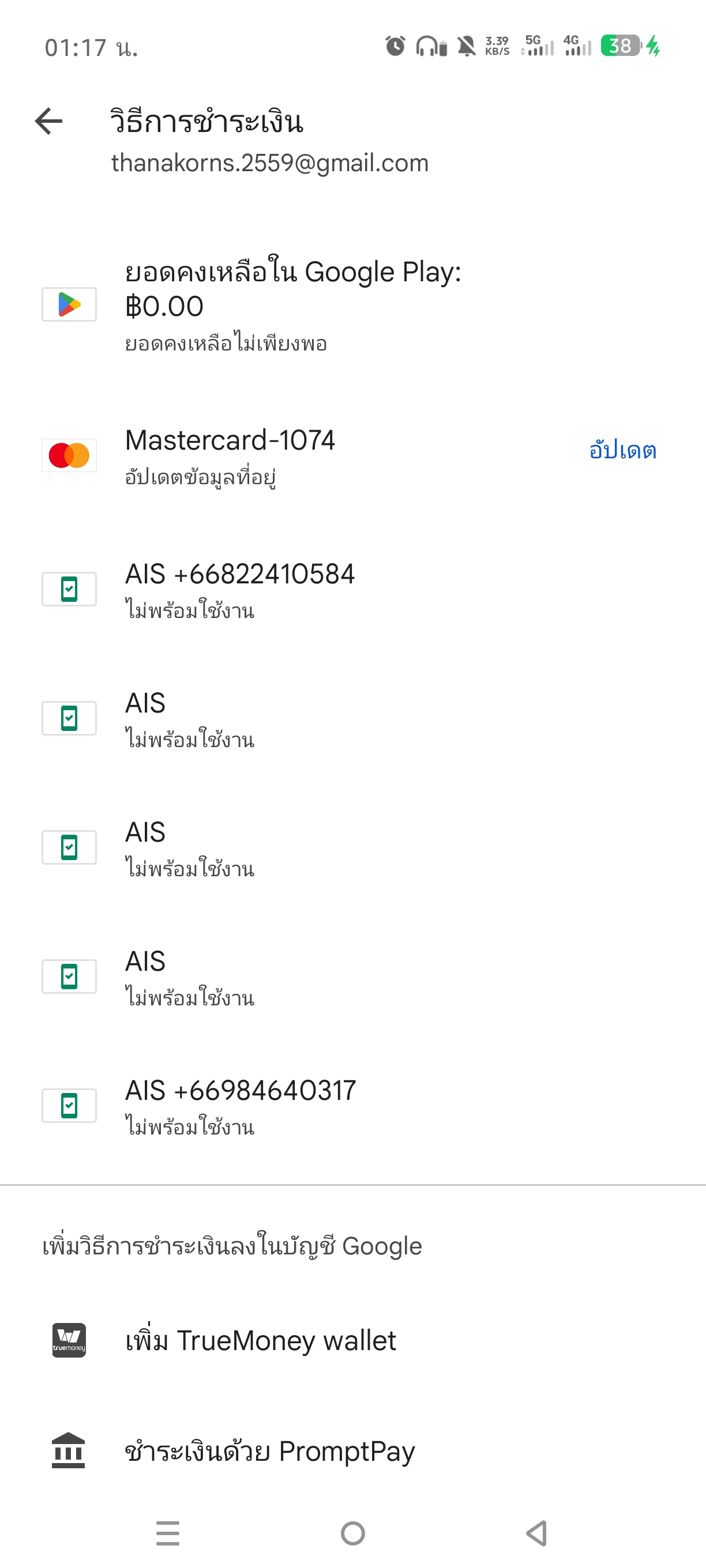Go to the home screen
Screen dimensions: 706x1568
tap(352, 1533)
